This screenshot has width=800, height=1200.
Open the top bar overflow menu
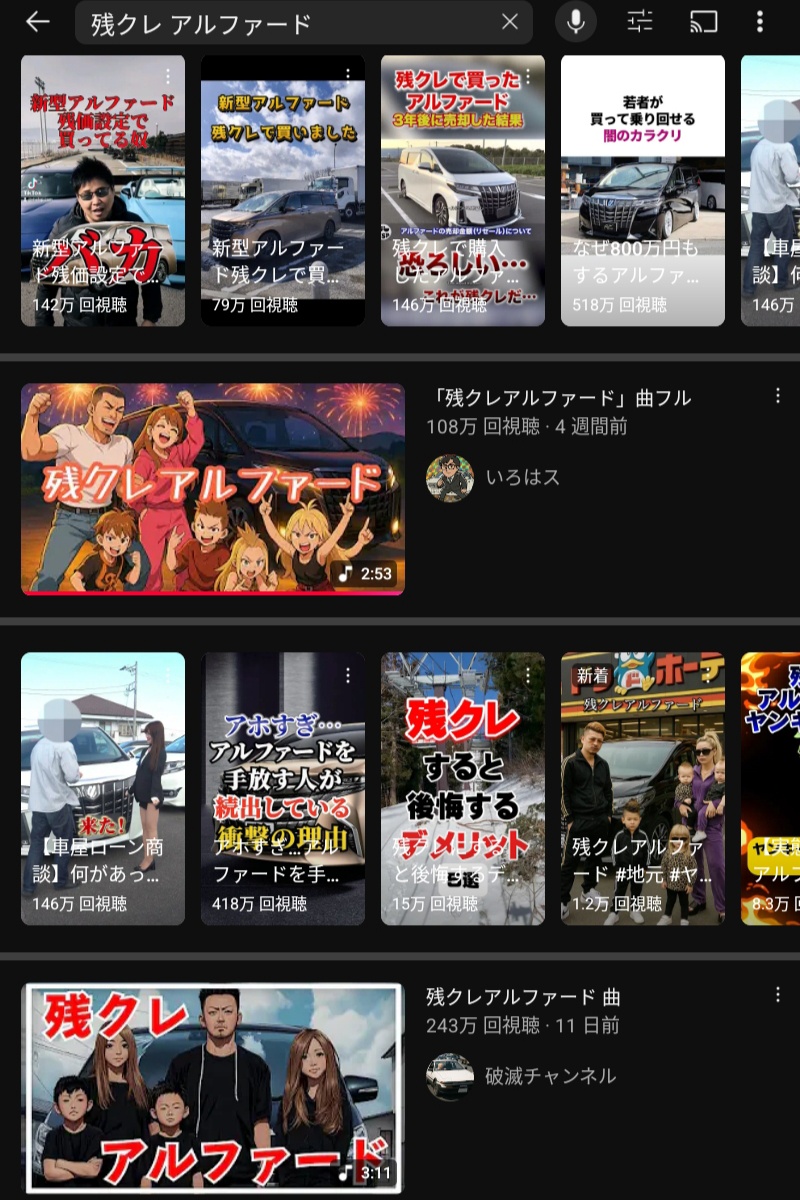tap(760, 22)
